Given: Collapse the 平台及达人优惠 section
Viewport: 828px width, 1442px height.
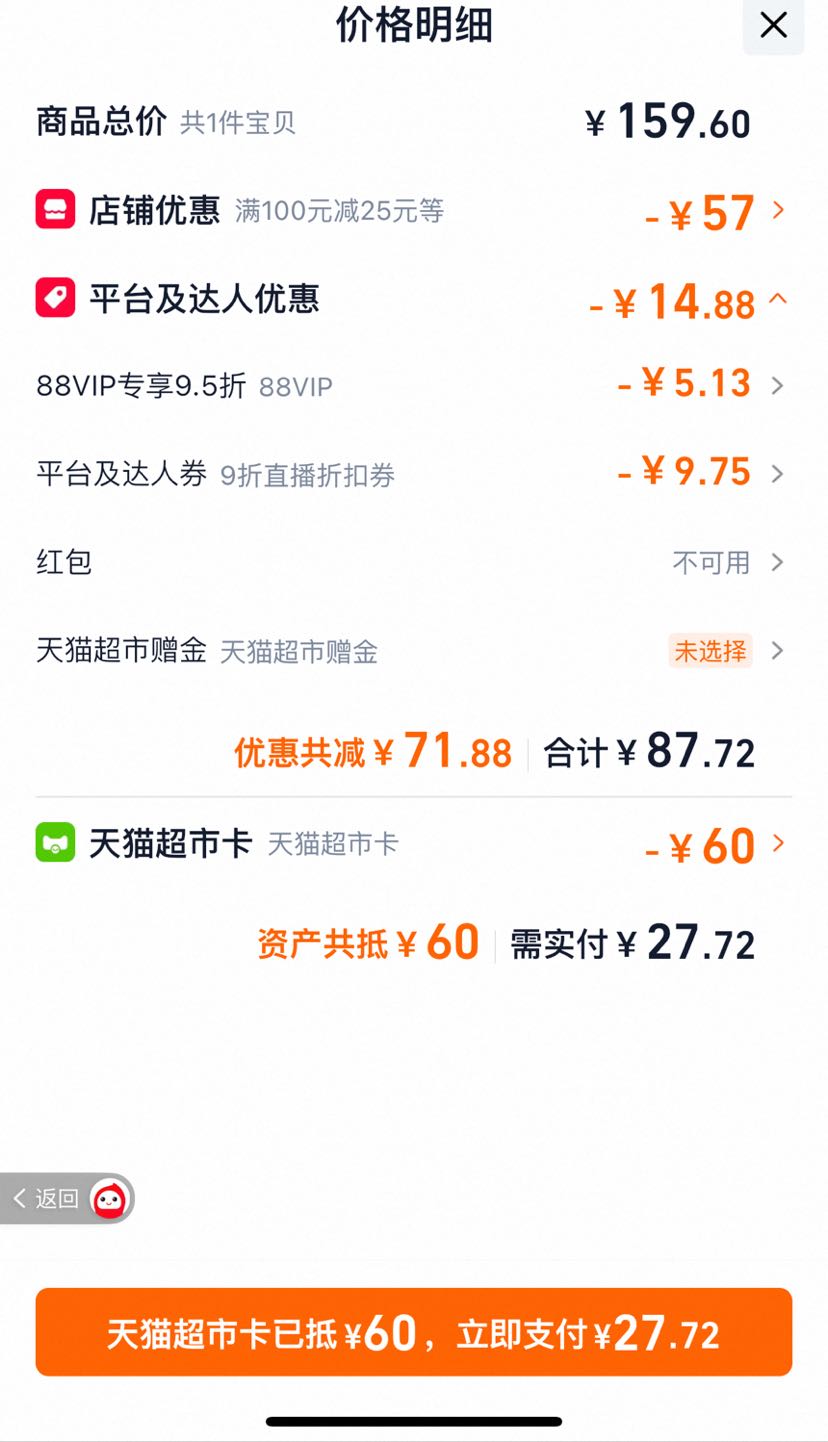Looking at the screenshot, I should pos(413,299).
